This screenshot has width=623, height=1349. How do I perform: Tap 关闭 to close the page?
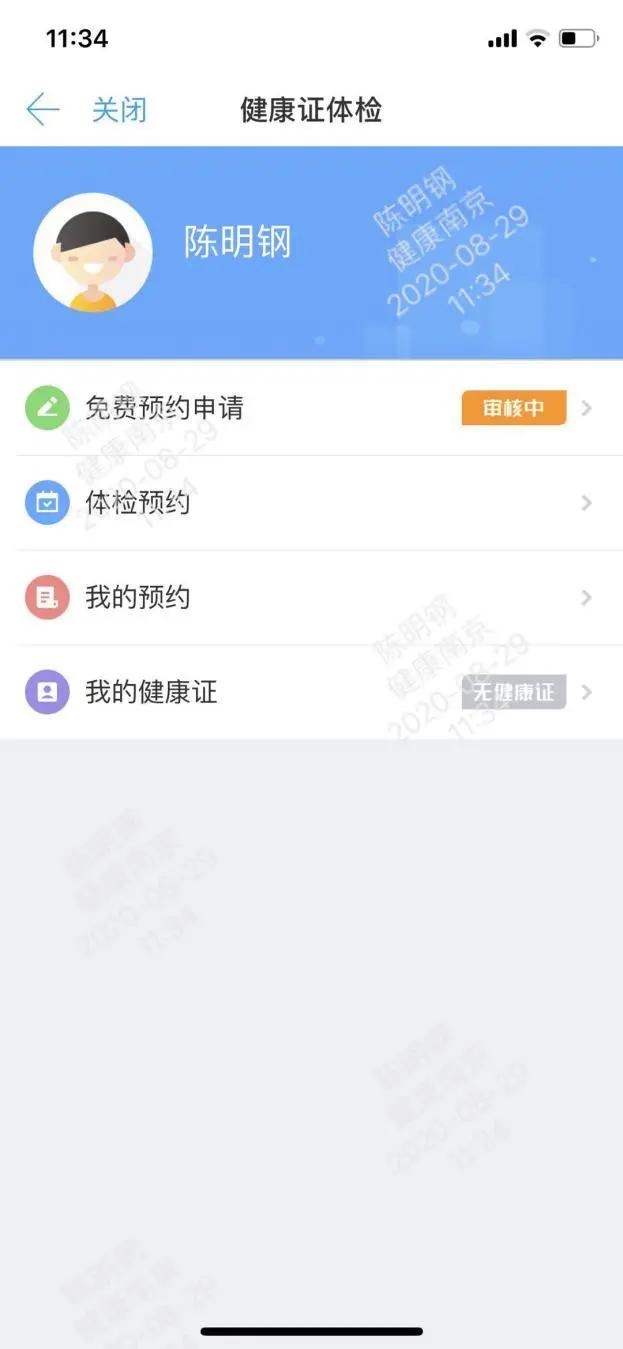pos(119,109)
